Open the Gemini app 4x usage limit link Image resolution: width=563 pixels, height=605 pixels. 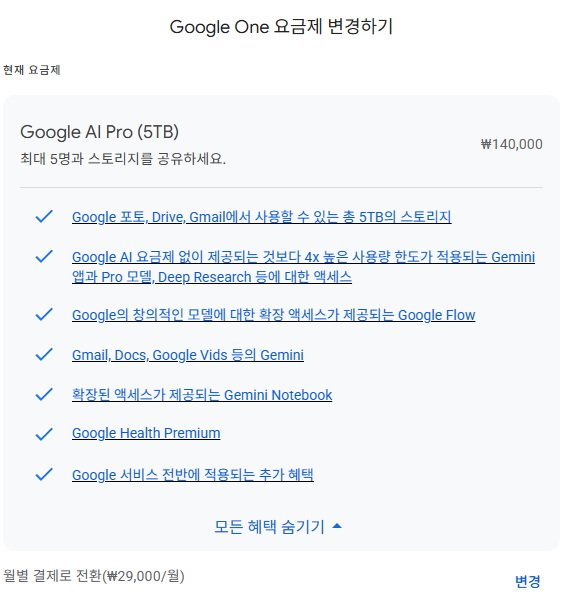[303, 267]
